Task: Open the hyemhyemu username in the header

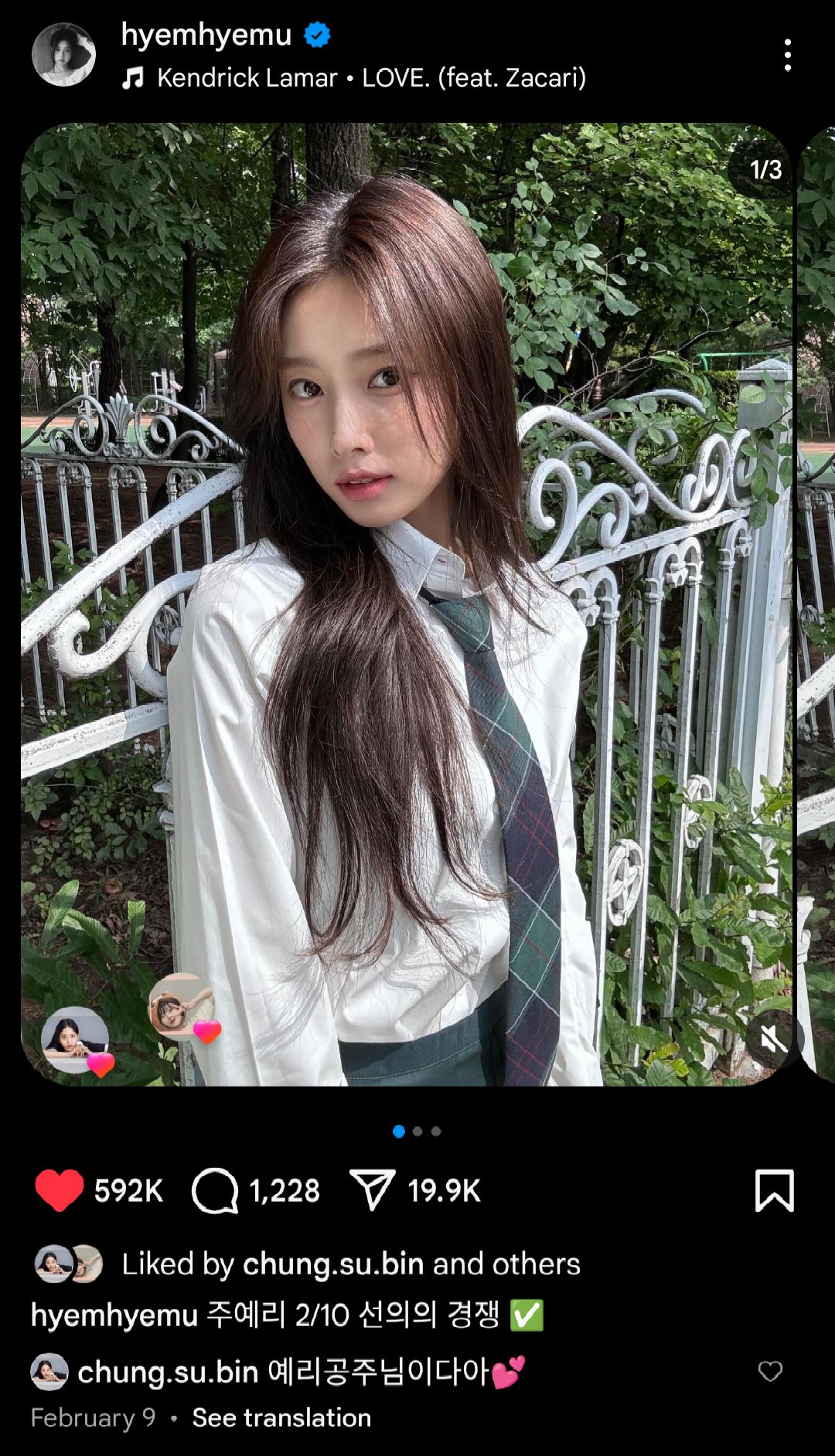Action: click(206, 35)
